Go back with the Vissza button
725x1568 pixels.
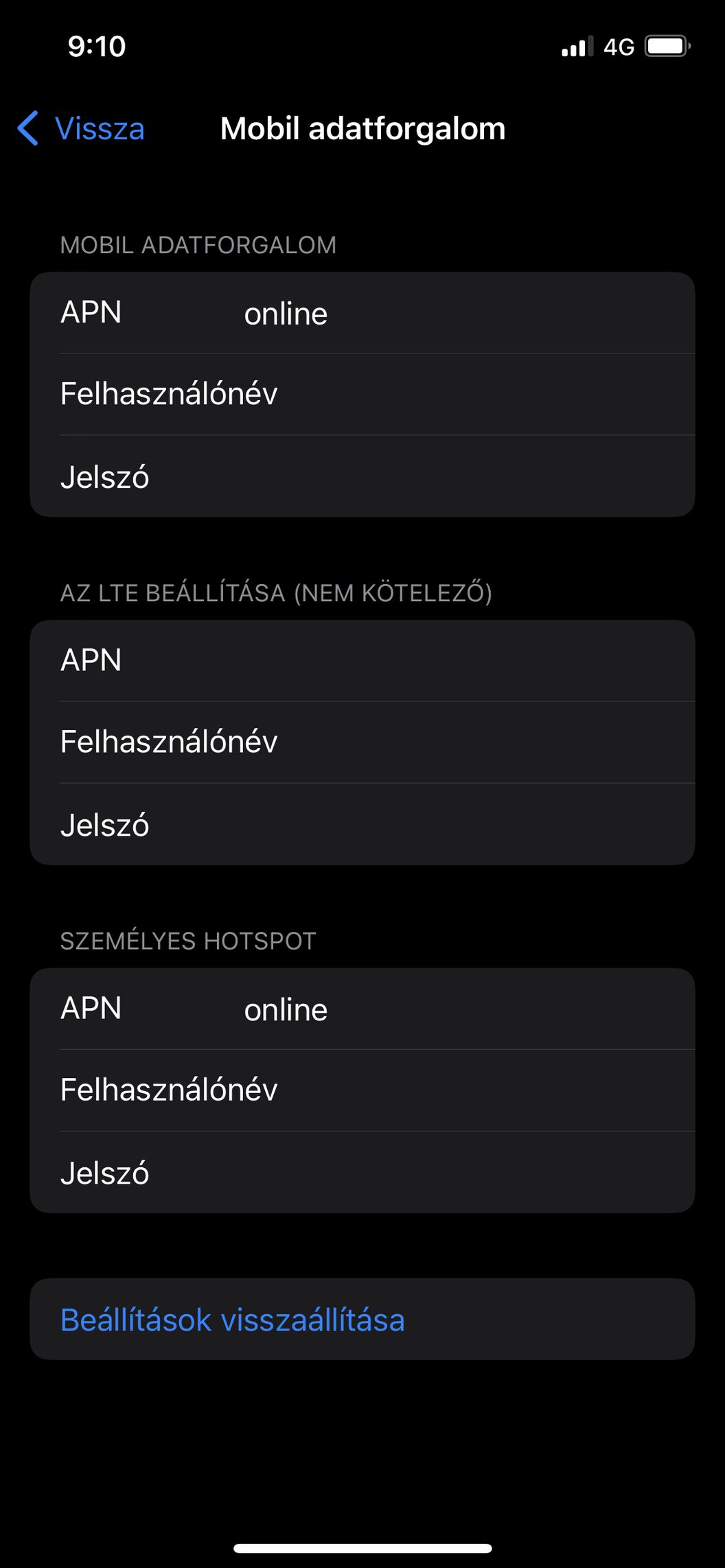tap(81, 128)
